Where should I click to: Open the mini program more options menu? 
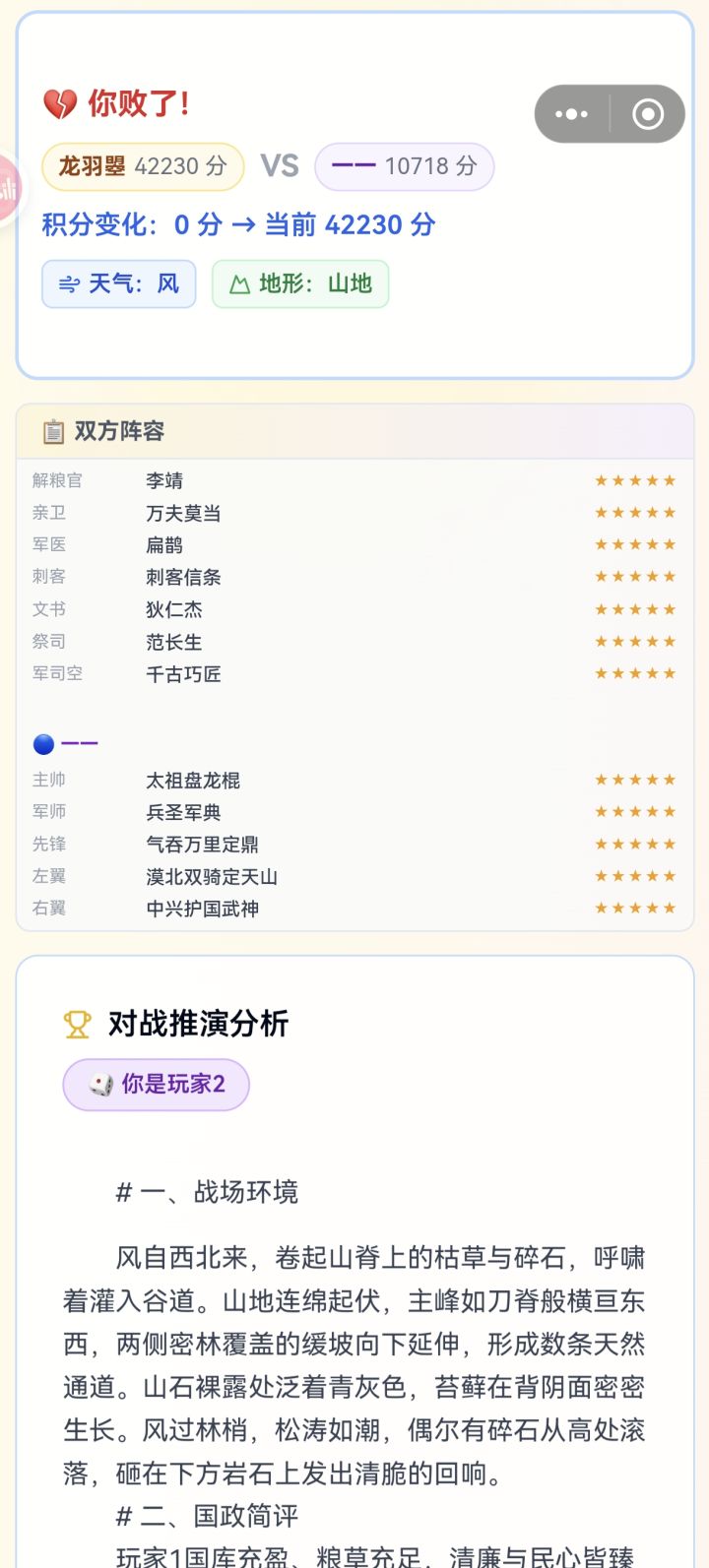click(572, 114)
